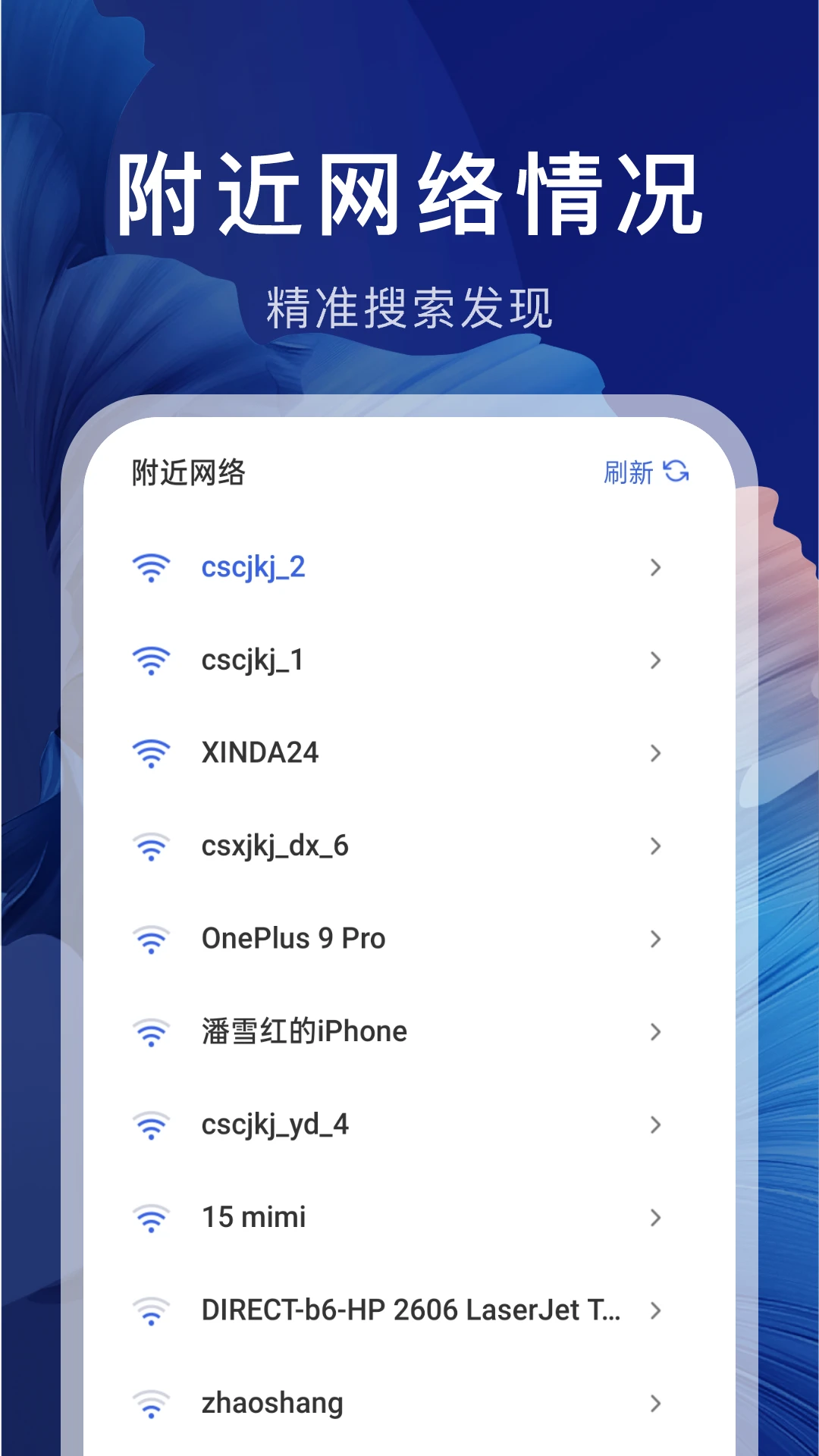
Task: Click the WiFi icon beside 潘雪红的iPhone
Action: click(152, 1033)
